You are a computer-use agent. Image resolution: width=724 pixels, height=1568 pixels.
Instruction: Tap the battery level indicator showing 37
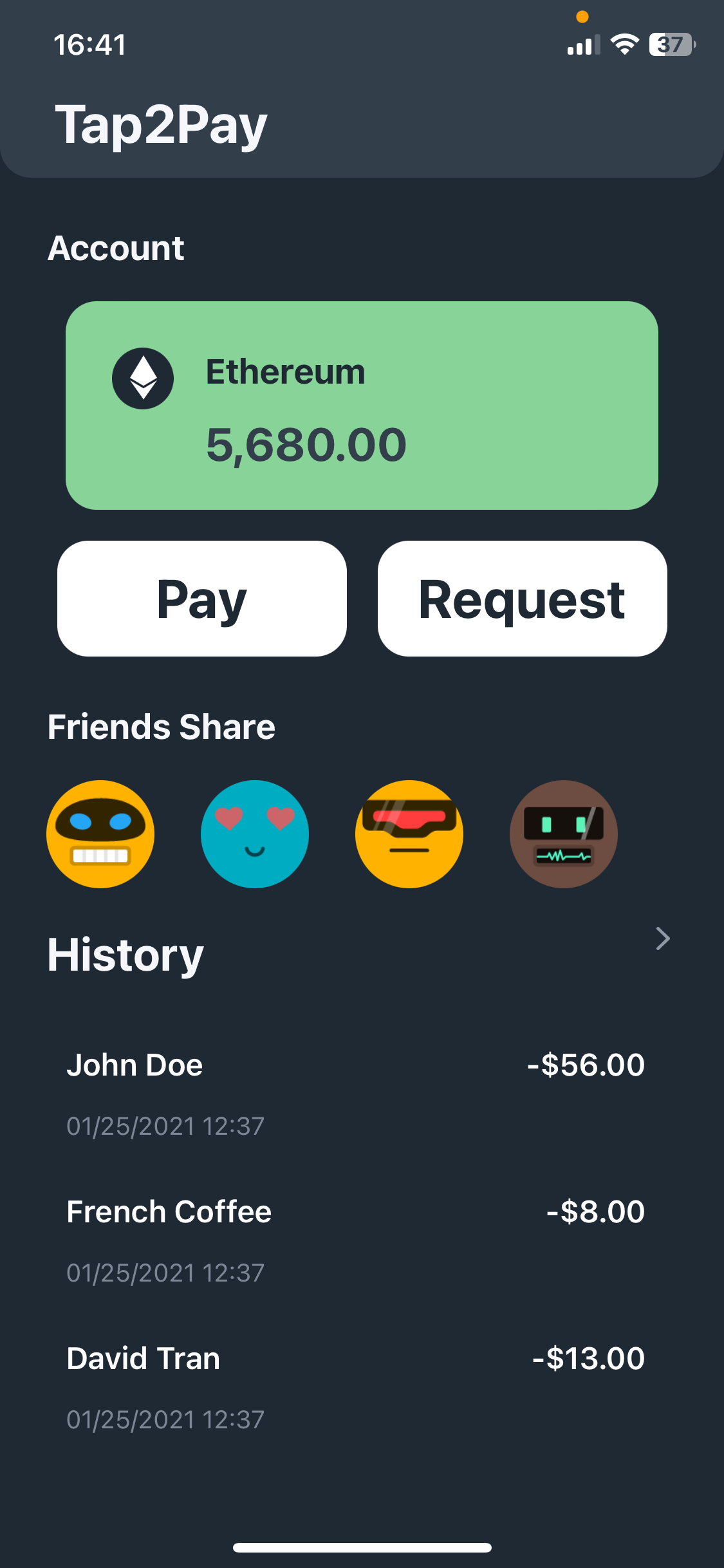[x=671, y=44]
